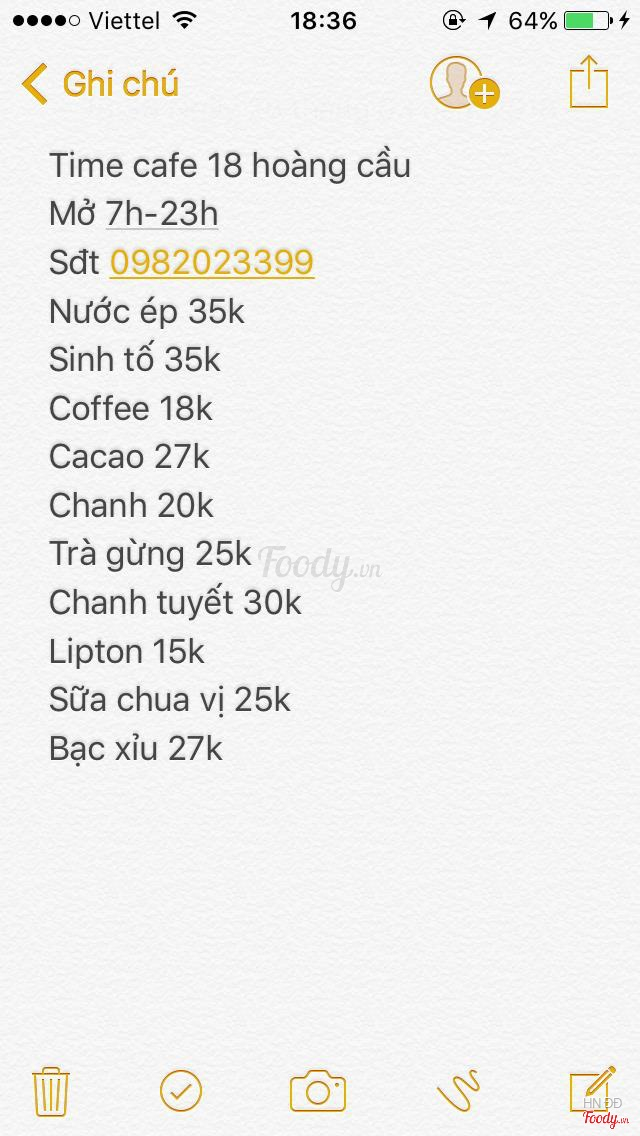Start a sketch with the squiggle icon

[458, 1091]
